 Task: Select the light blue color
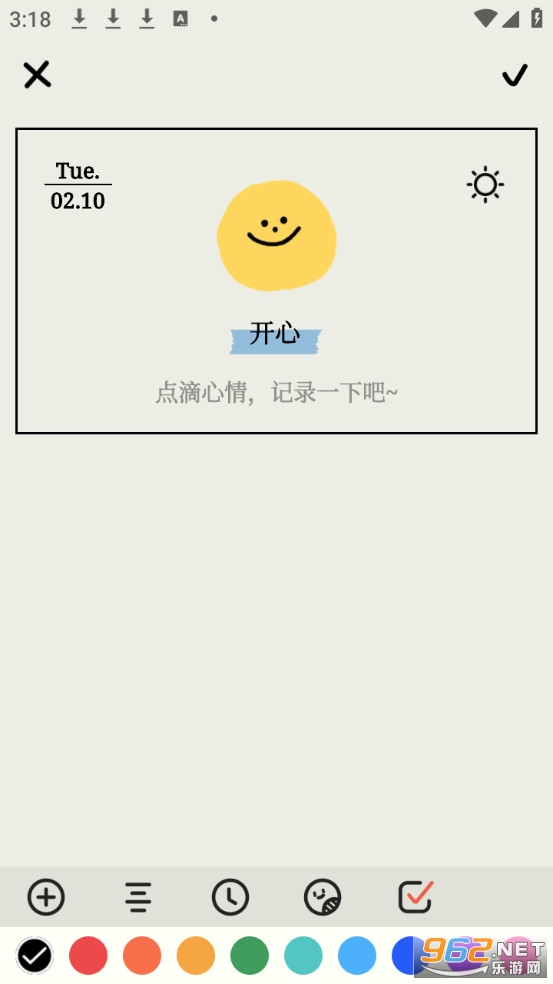click(x=357, y=955)
